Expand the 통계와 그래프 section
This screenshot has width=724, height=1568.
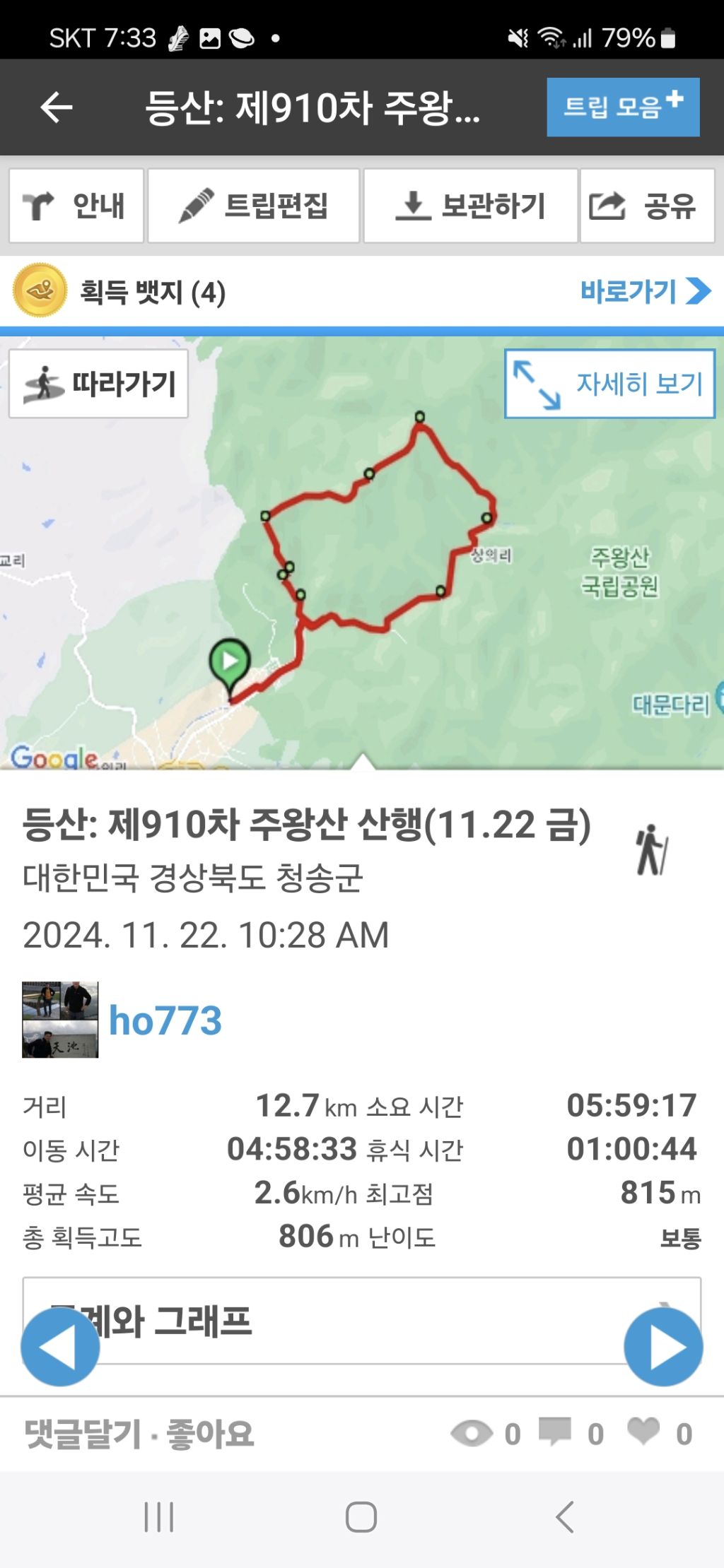coord(361,1319)
